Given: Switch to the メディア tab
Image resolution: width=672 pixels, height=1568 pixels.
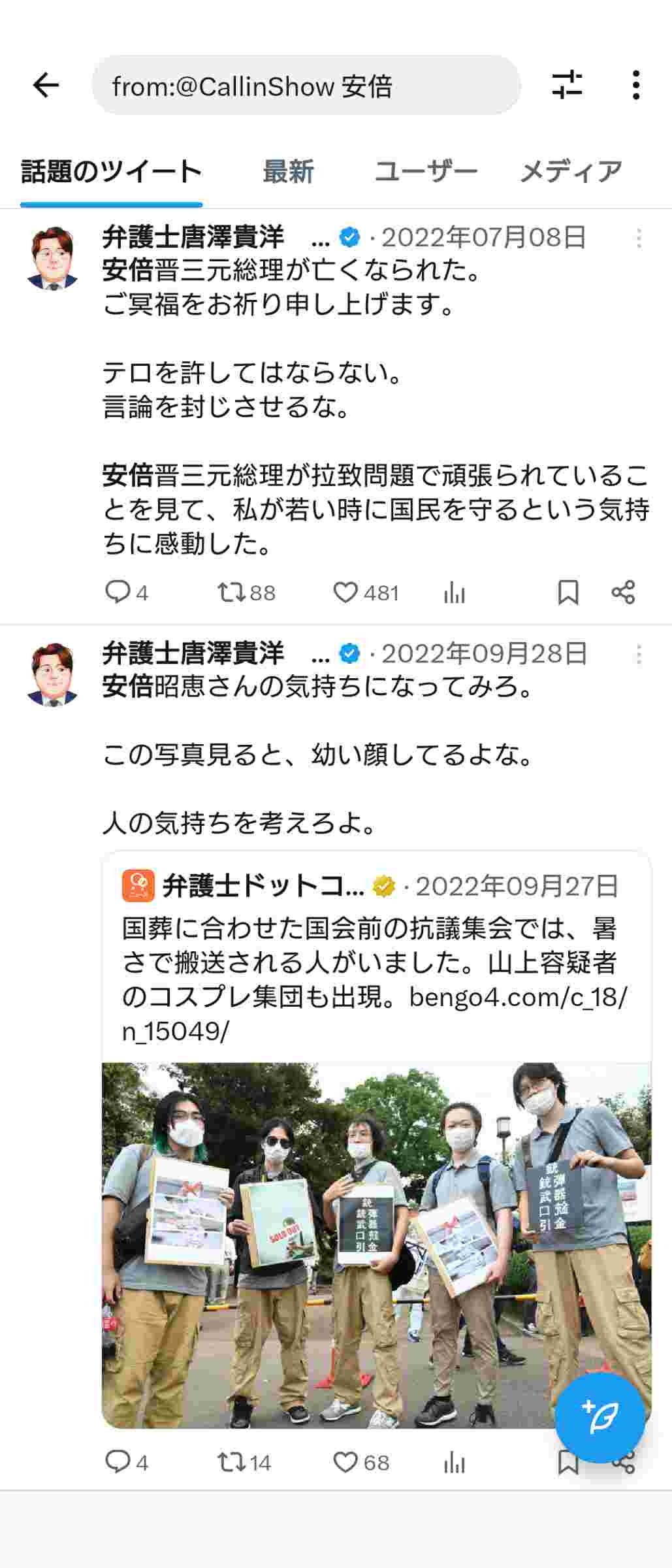Looking at the screenshot, I should (571, 172).
